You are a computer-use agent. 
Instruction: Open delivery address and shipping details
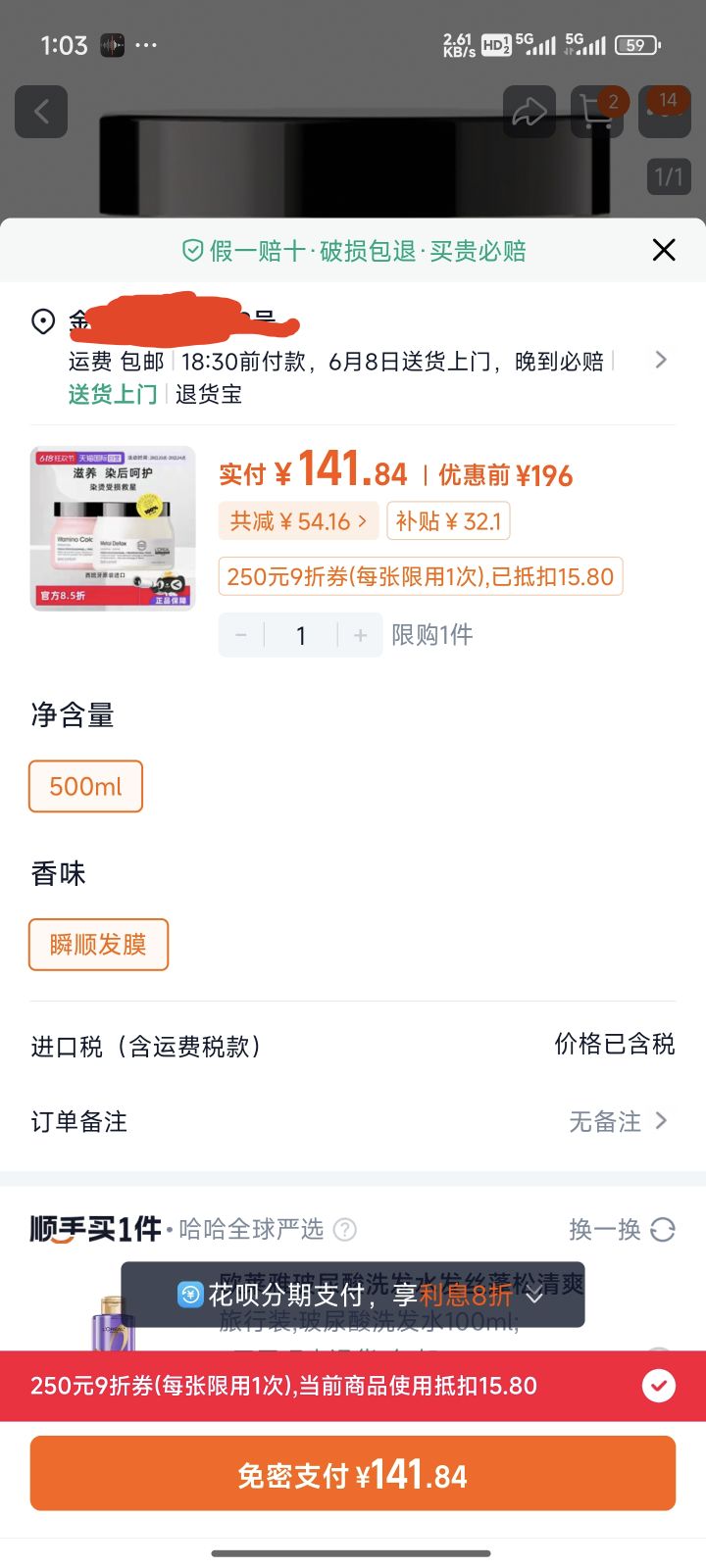click(660, 361)
